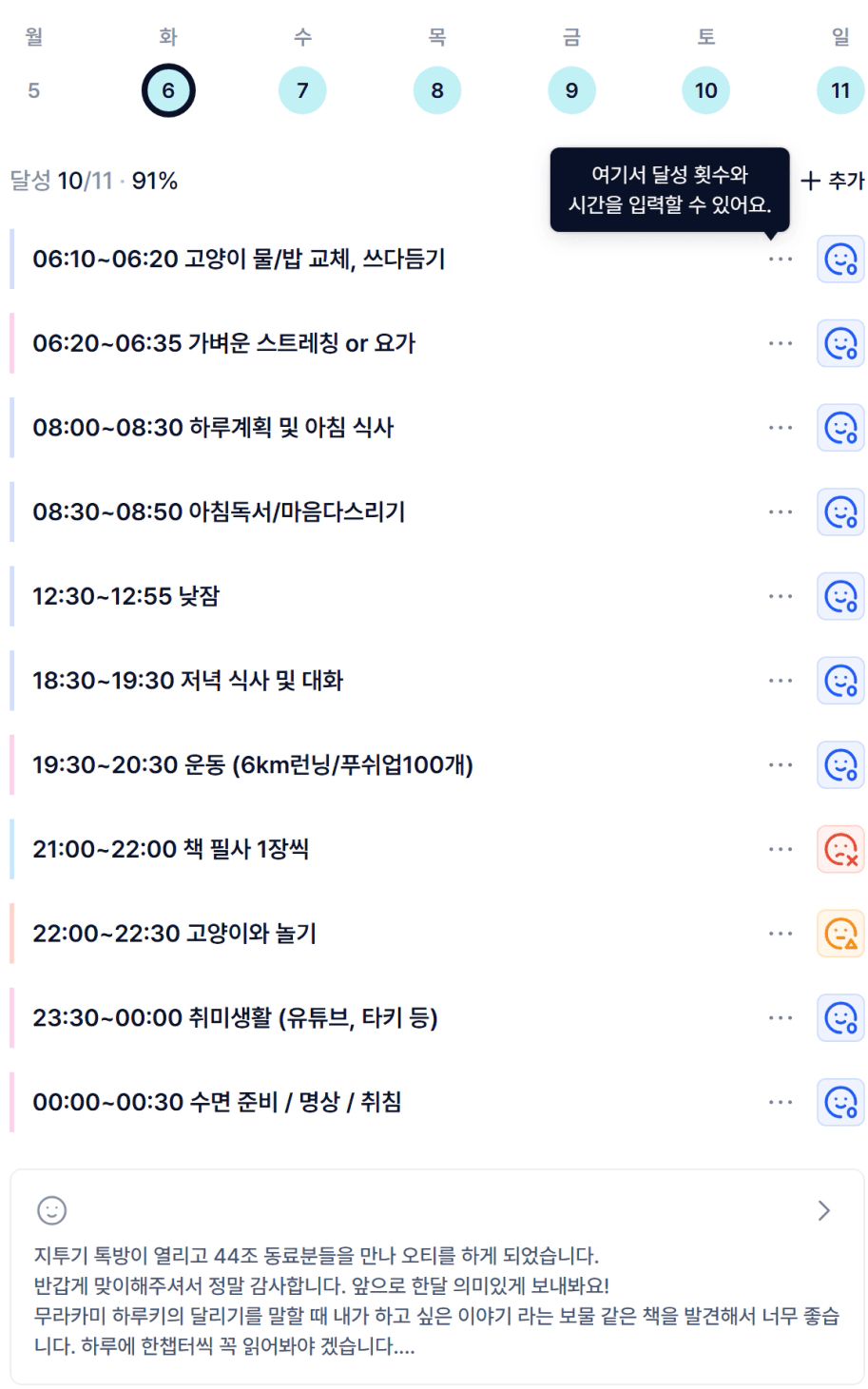Tap the orange partial face for 고양이와 놀기
Screen dimensions: 868x1389
(x=840, y=934)
